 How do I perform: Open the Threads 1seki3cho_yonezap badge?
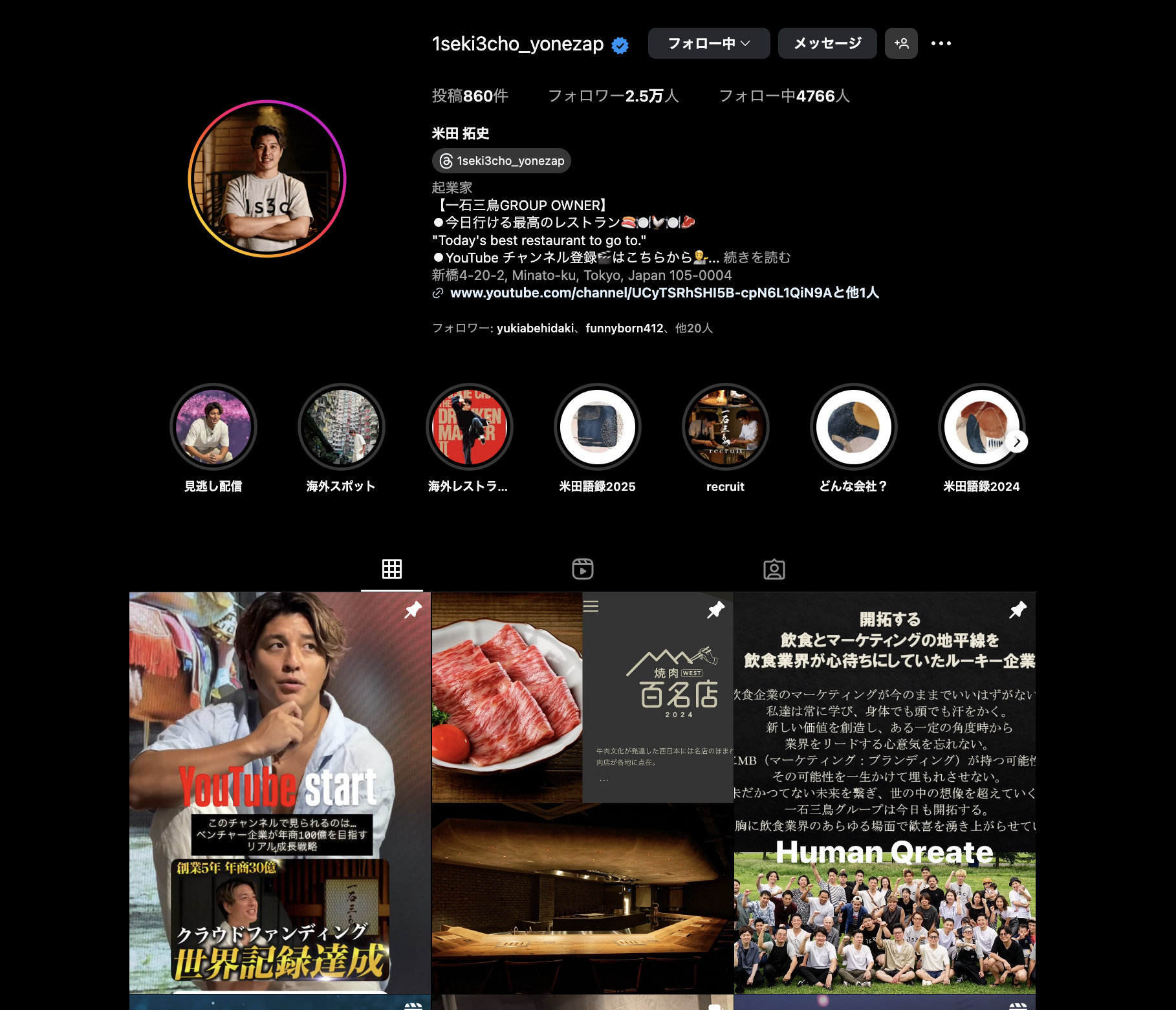click(x=501, y=161)
